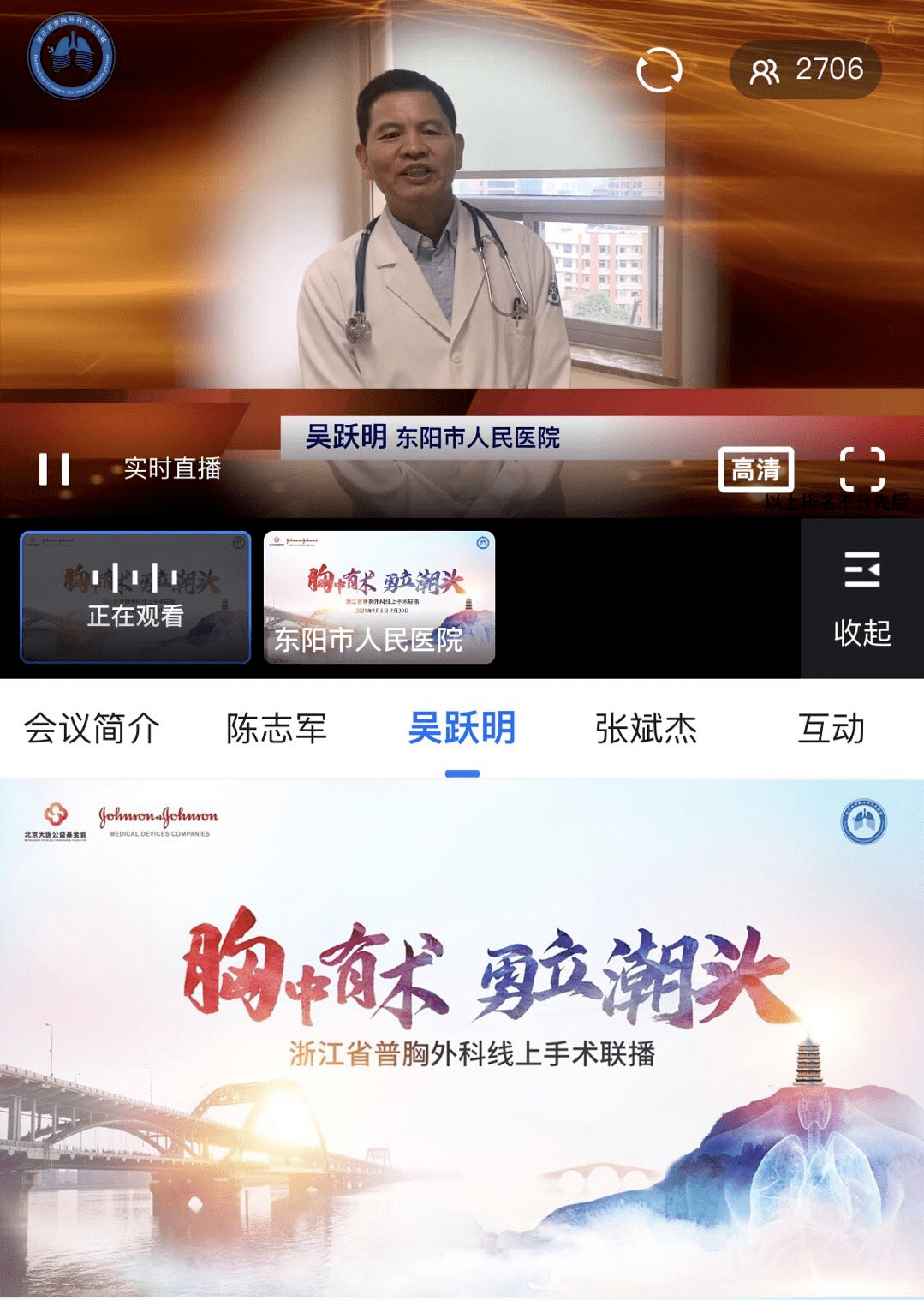Open the 互动 tab
The width and height of the screenshot is (924, 1300).
point(831,729)
